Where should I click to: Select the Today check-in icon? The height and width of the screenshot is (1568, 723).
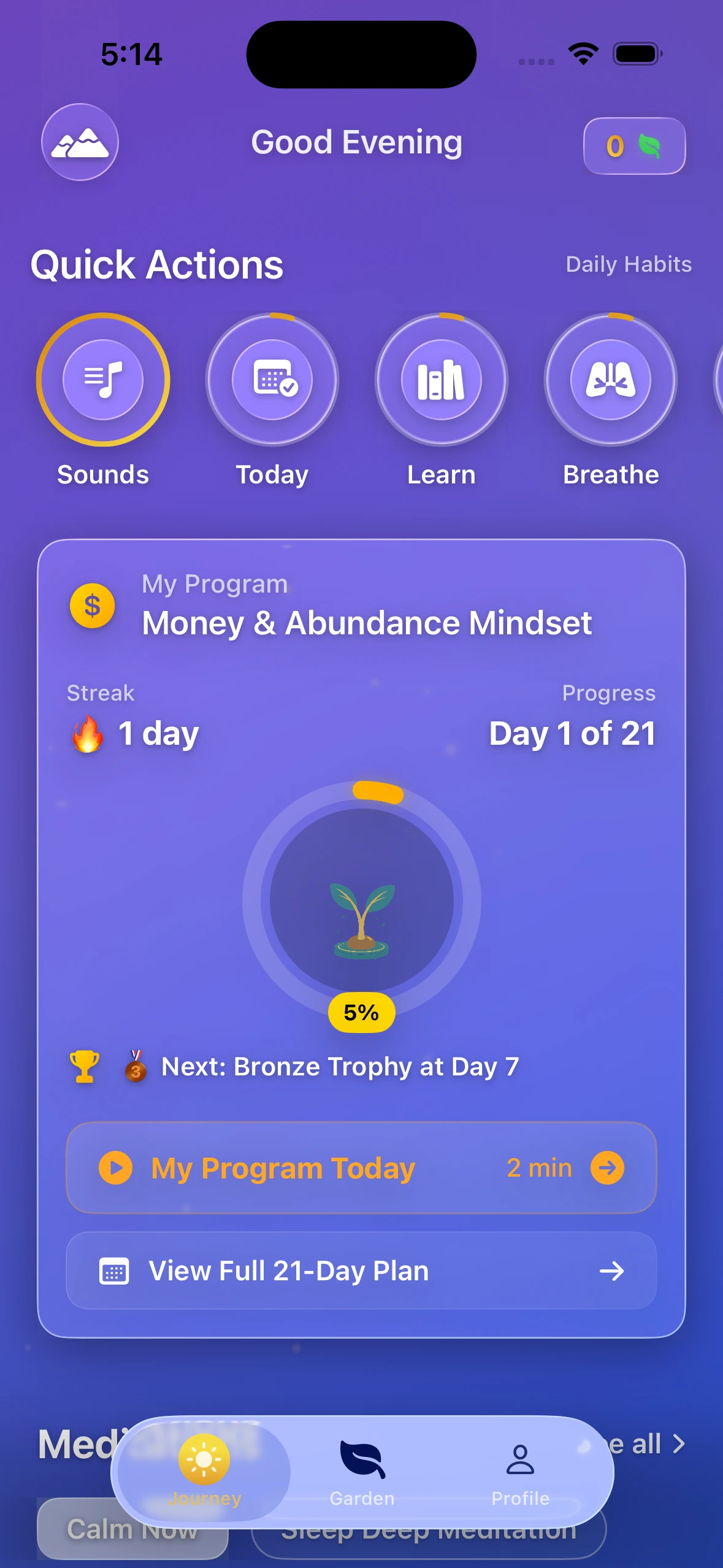pyautogui.click(x=271, y=380)
